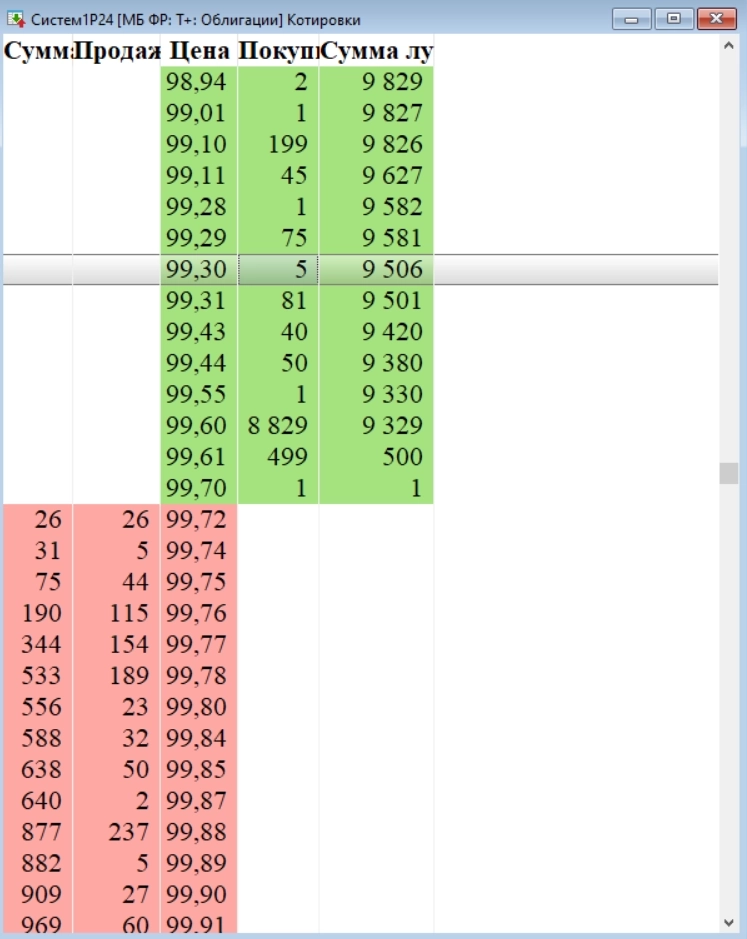747x939 pixels.
Task: Close the Котировки quotes window
Action: pos(717,18)
